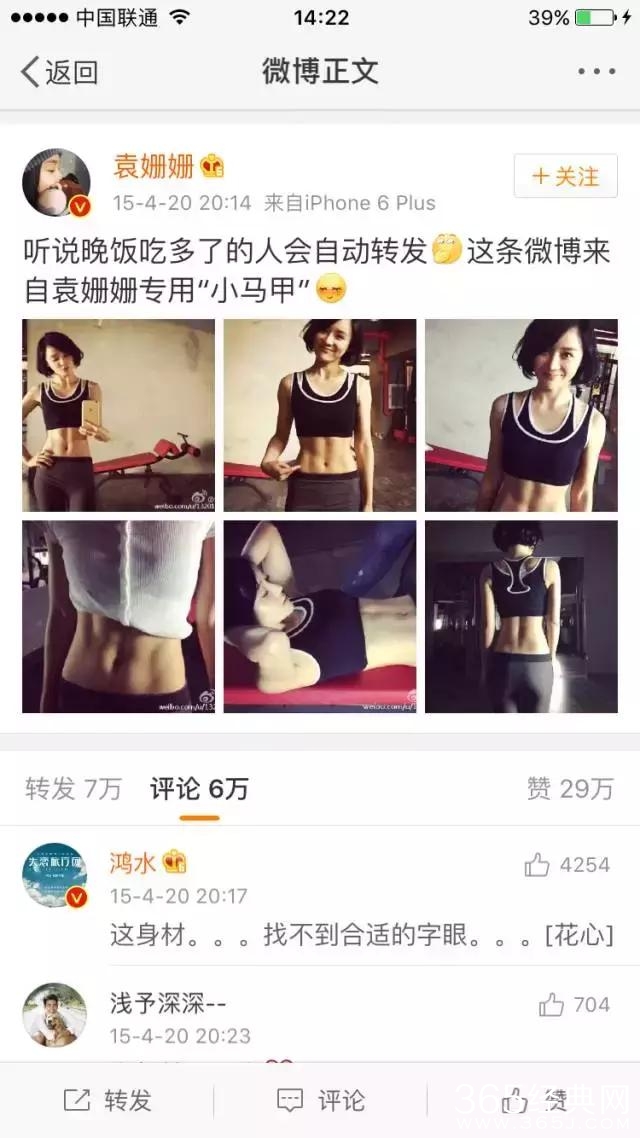Open the second photo in the grid

pyautogui.click(x=320, y=415)
